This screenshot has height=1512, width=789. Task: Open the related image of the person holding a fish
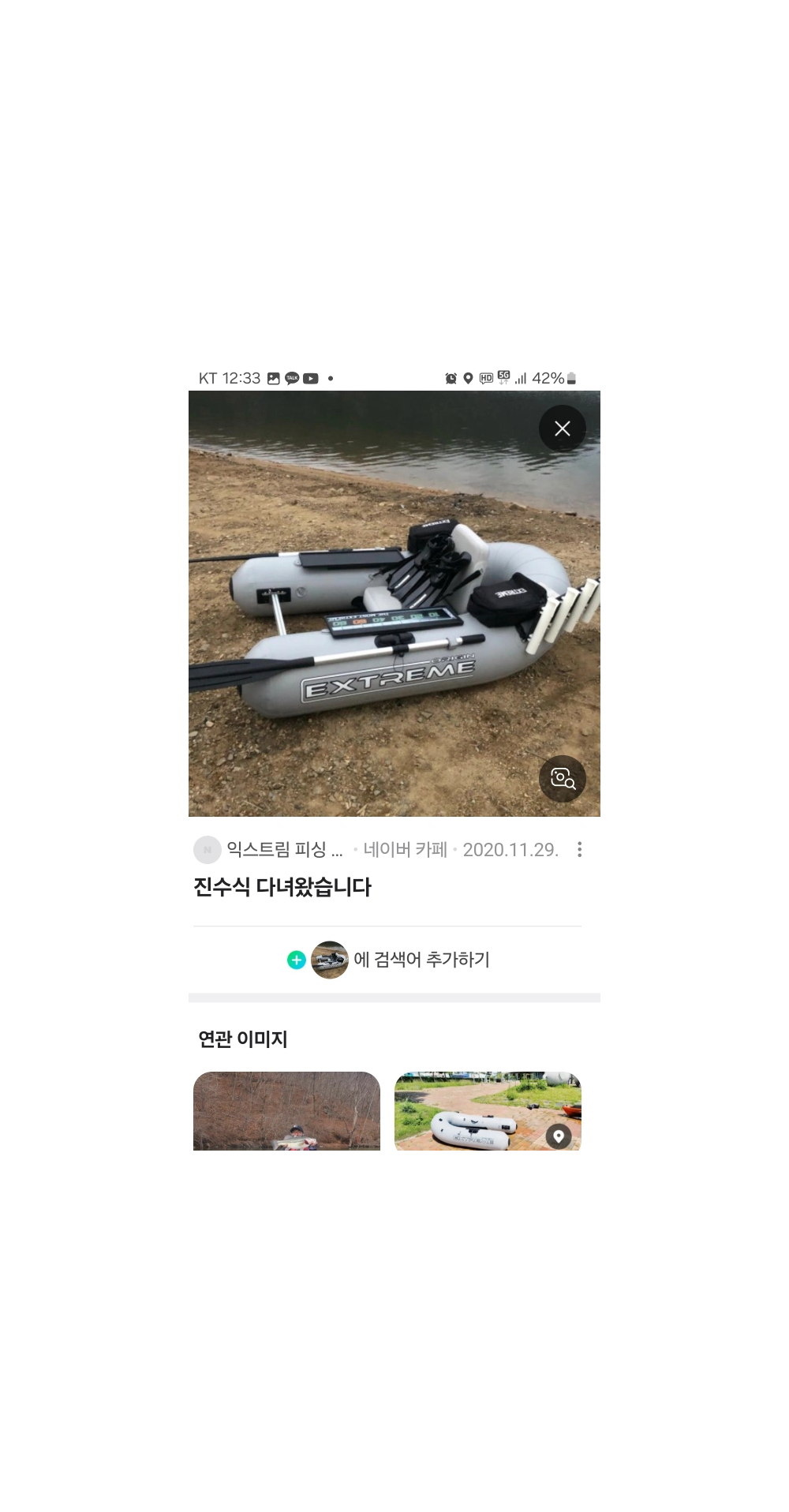pos(286,1111)
